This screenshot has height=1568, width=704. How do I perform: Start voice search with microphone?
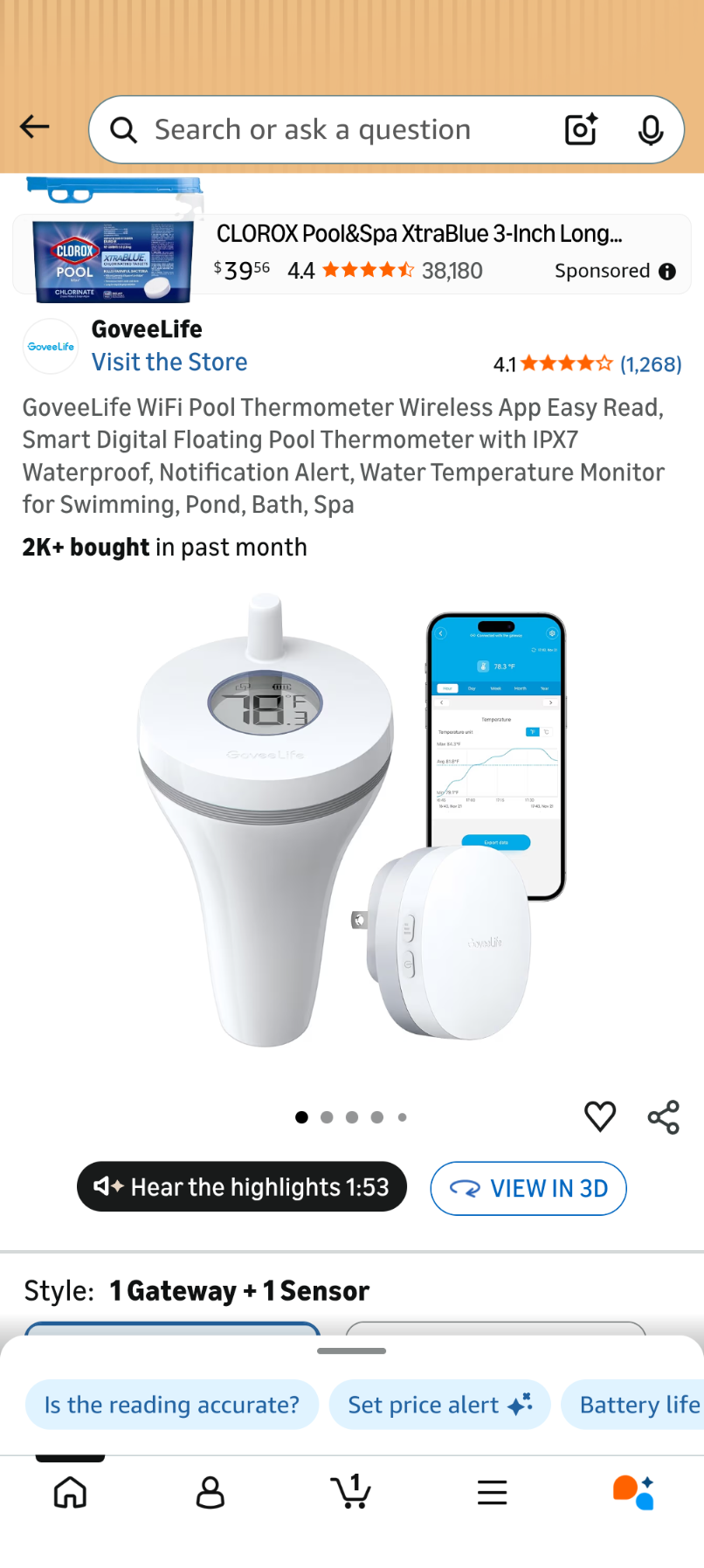pyautogui.click(x=650, y=130)
